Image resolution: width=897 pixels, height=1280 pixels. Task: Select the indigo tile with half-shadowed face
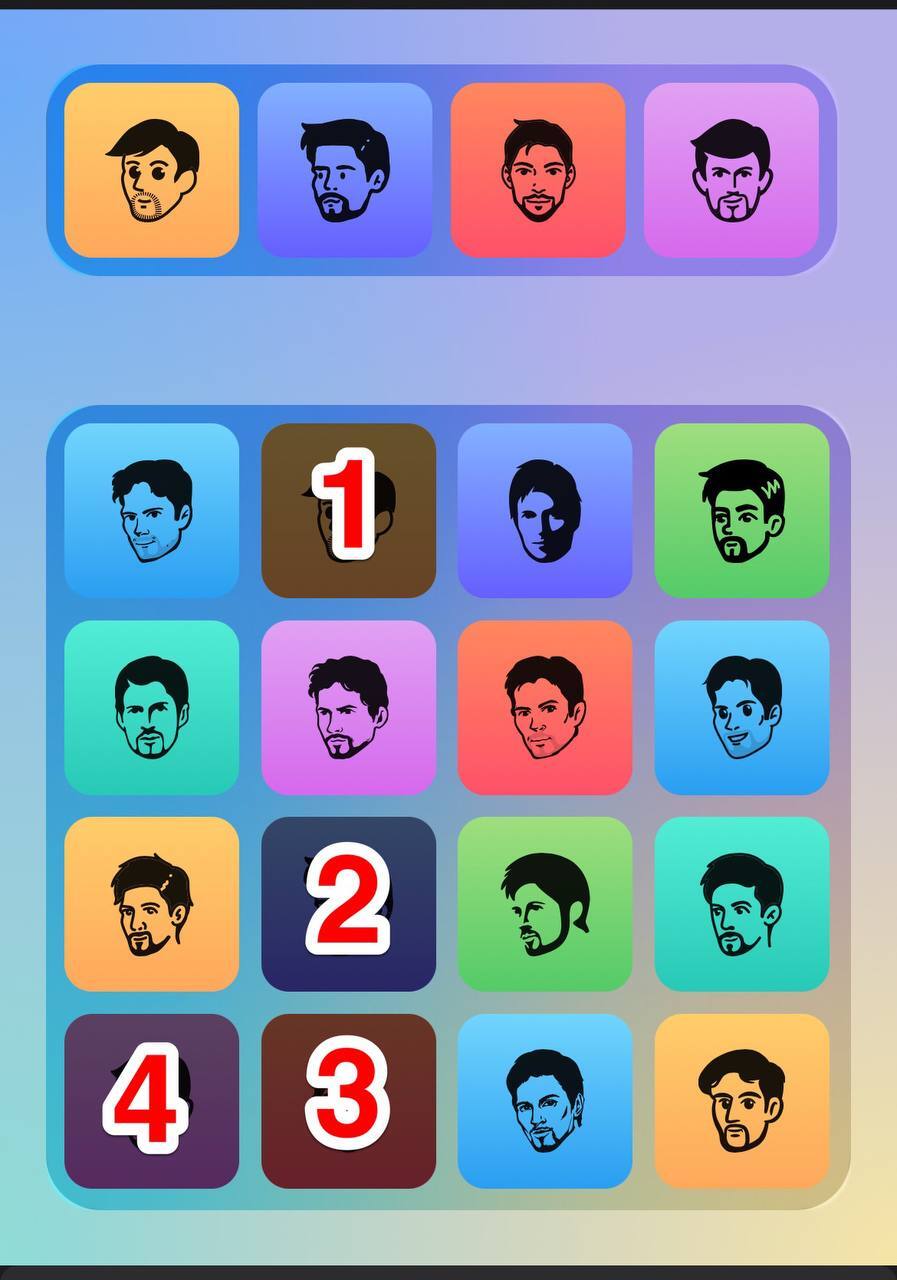click(545, 510)
